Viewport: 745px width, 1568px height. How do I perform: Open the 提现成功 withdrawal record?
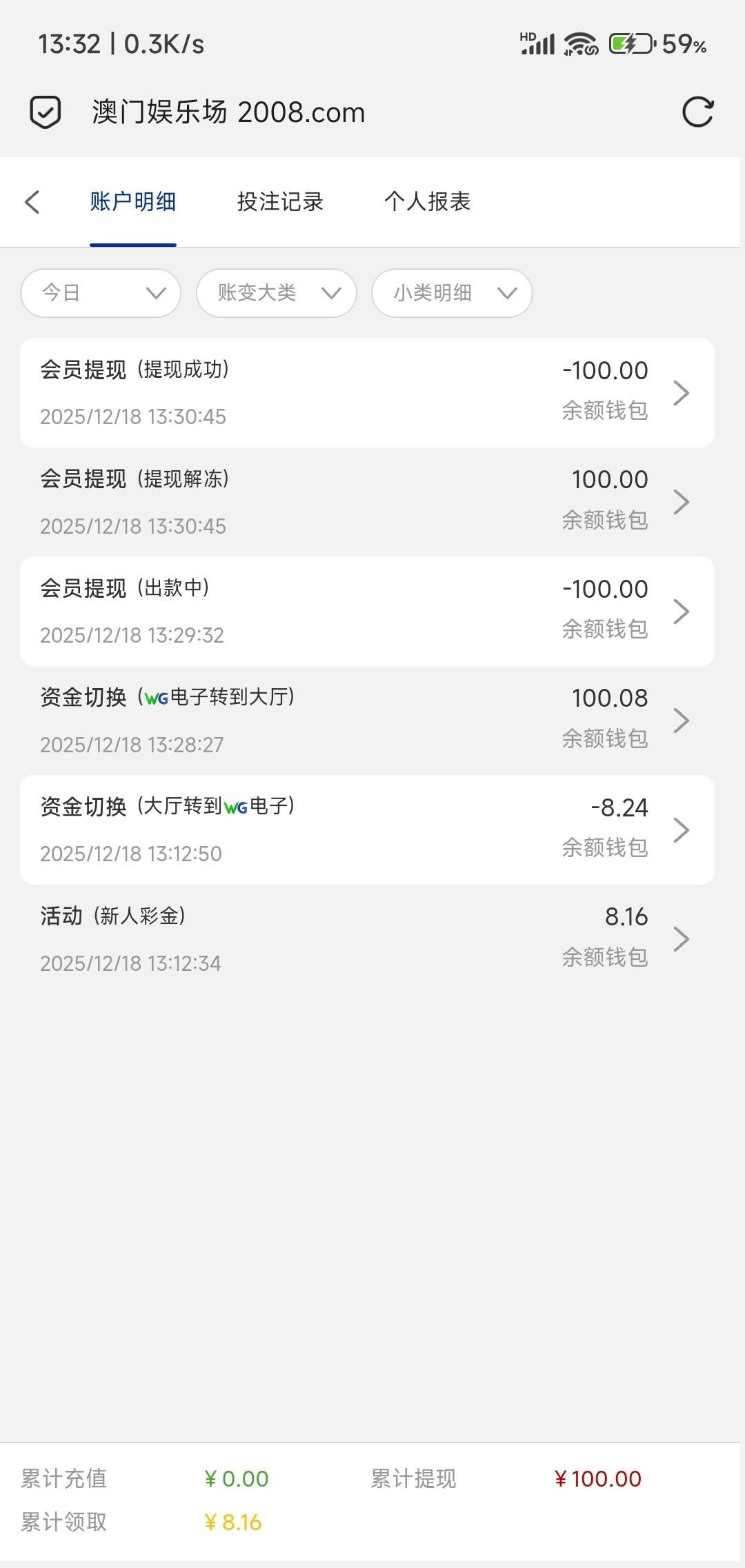pos(367,392)
